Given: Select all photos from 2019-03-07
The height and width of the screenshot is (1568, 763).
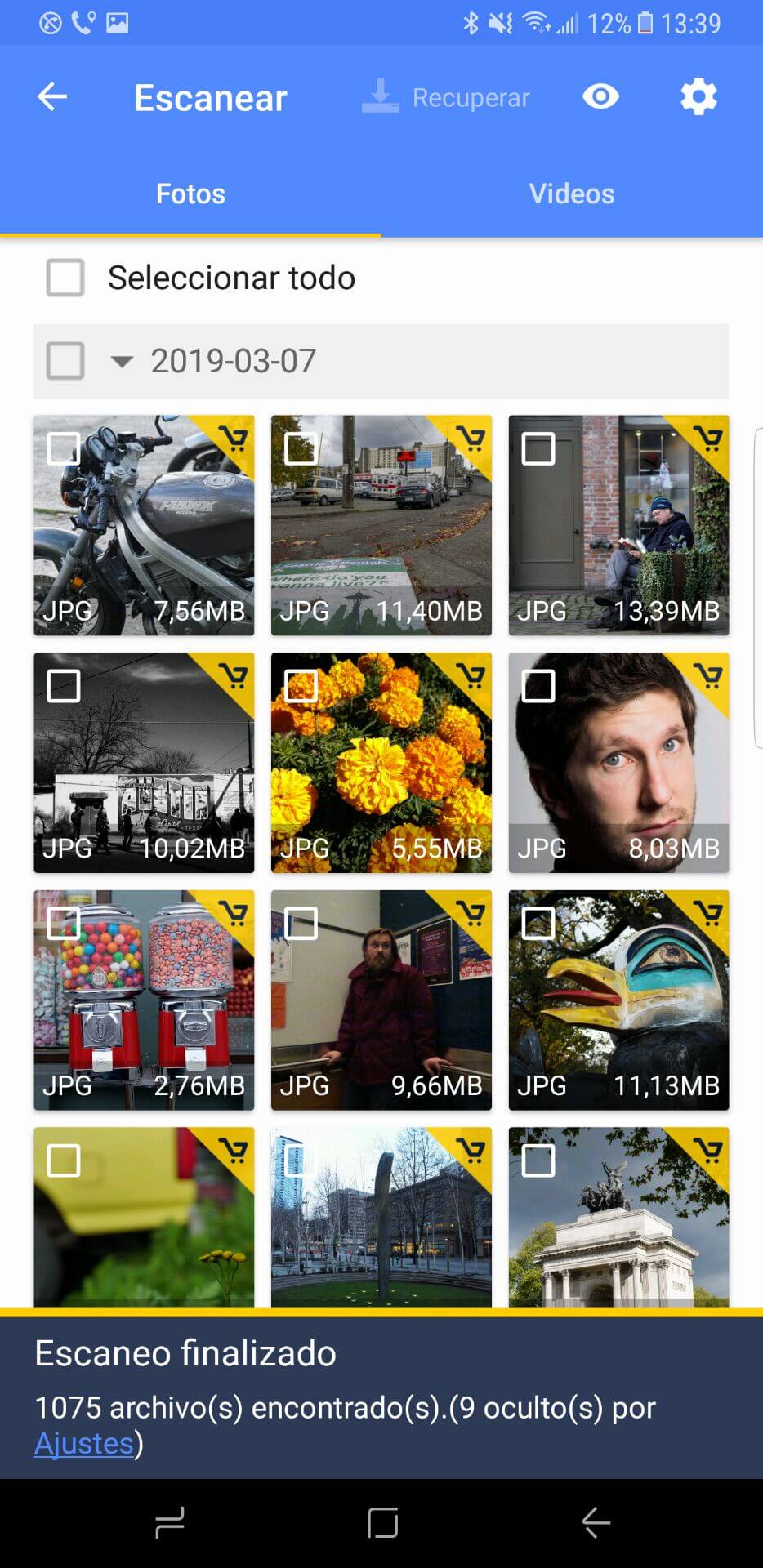Looking at the screenshot, I should [x=65, y=361].
